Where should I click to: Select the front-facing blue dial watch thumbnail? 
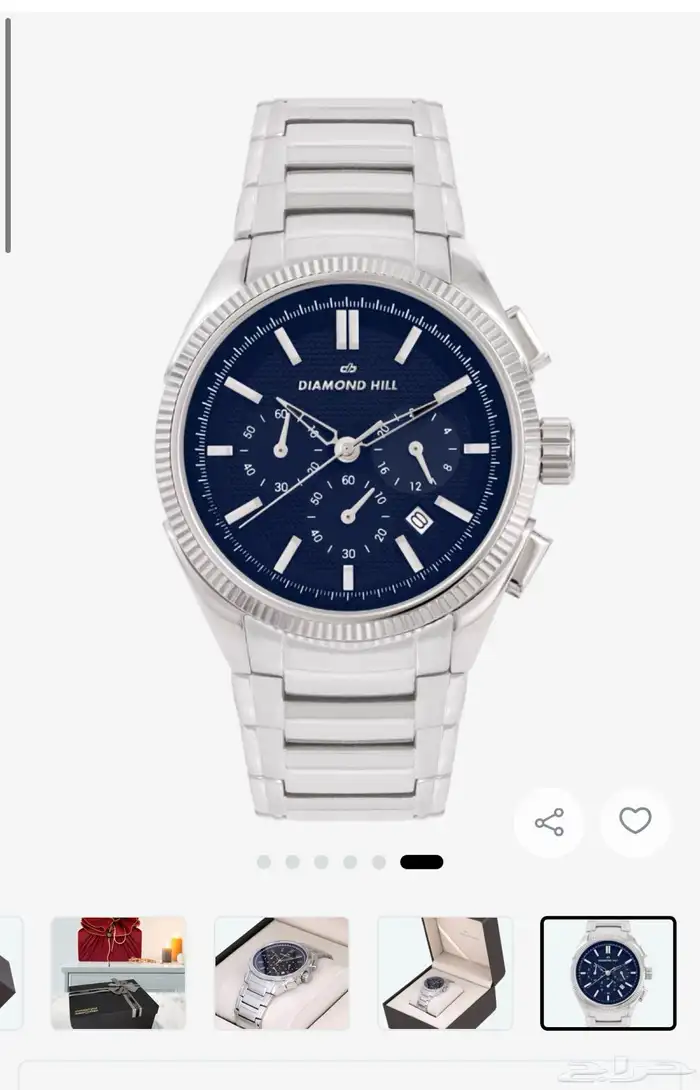click(x=608, y=972)
